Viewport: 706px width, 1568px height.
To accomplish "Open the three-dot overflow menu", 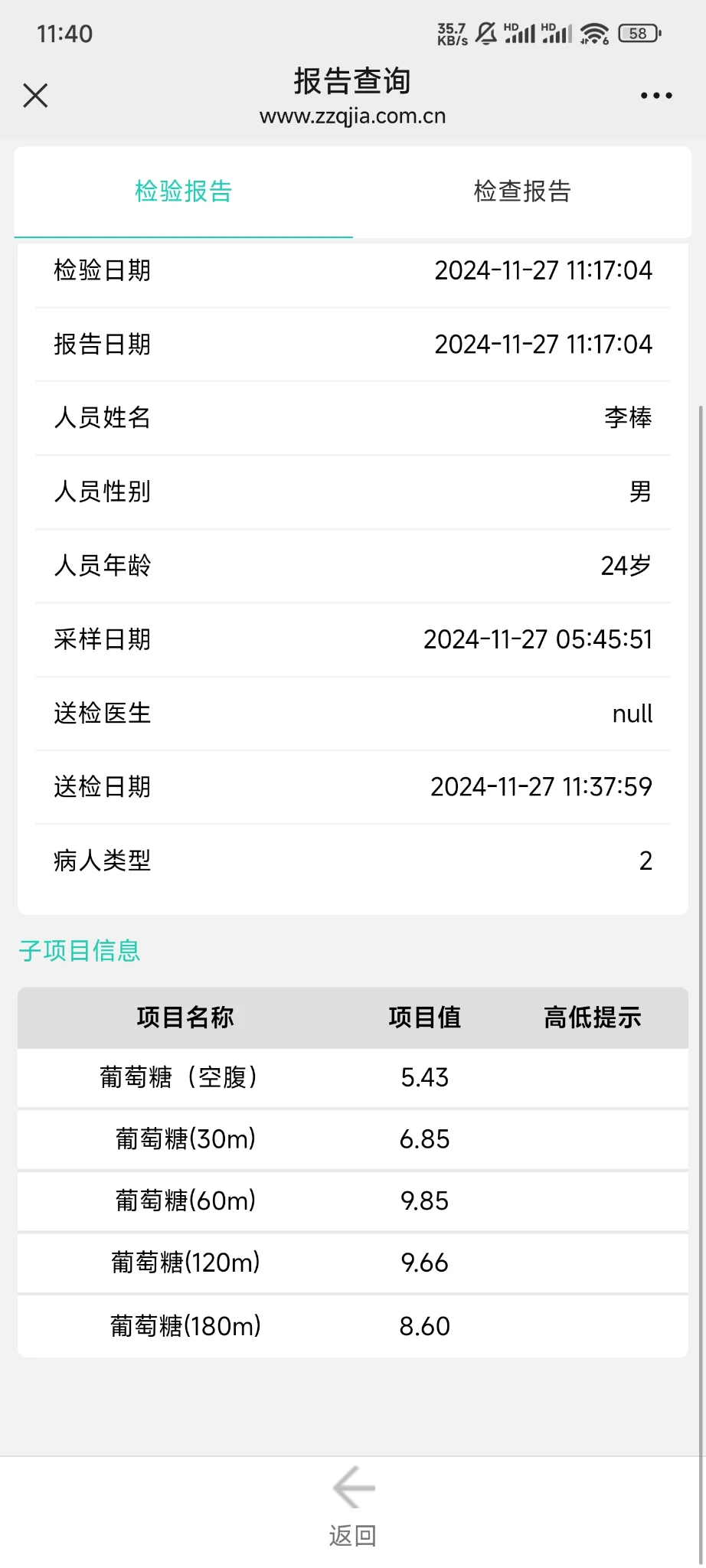I will 656,96.
